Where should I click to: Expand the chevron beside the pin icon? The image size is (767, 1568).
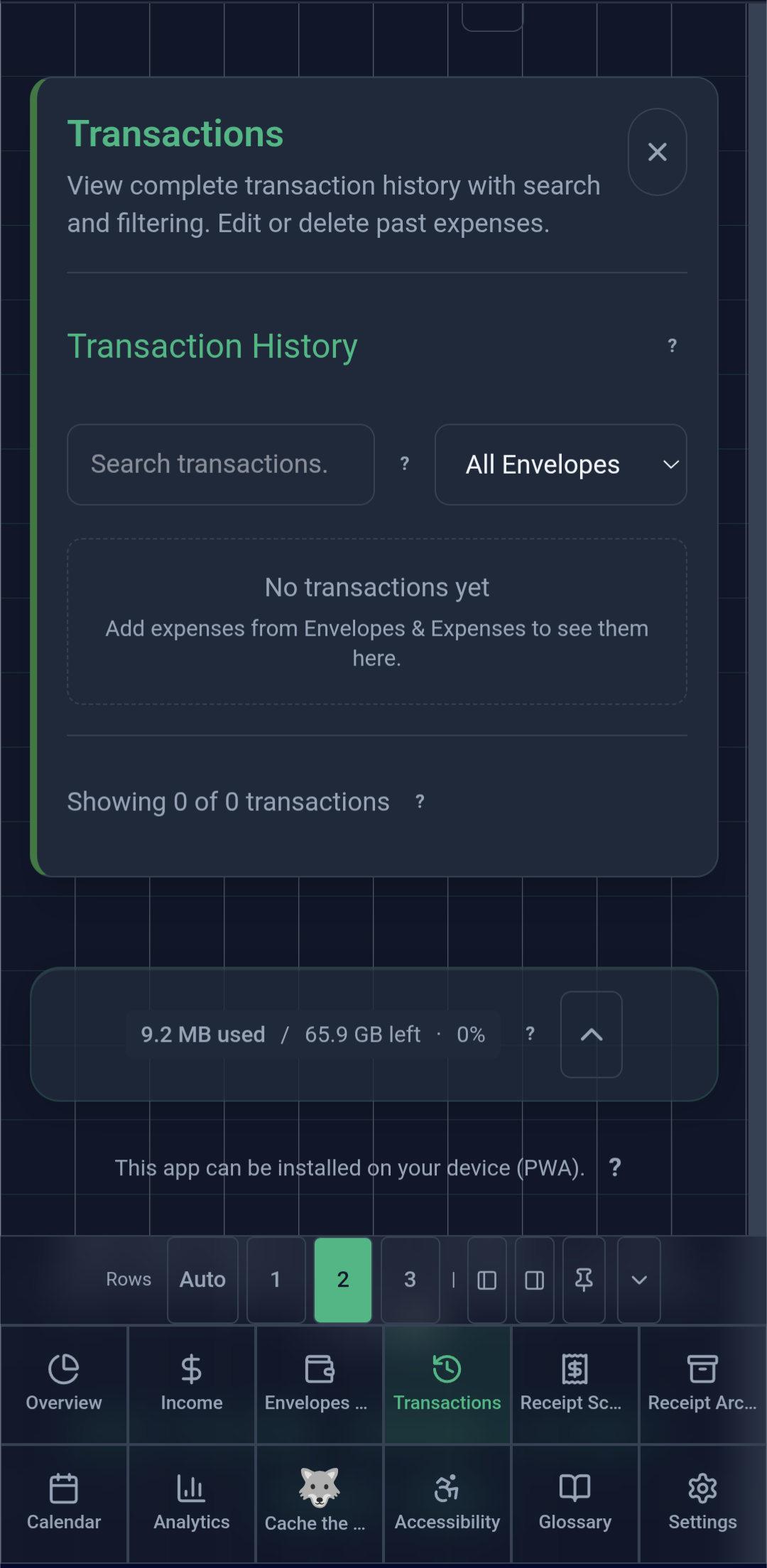(638, 1280)
